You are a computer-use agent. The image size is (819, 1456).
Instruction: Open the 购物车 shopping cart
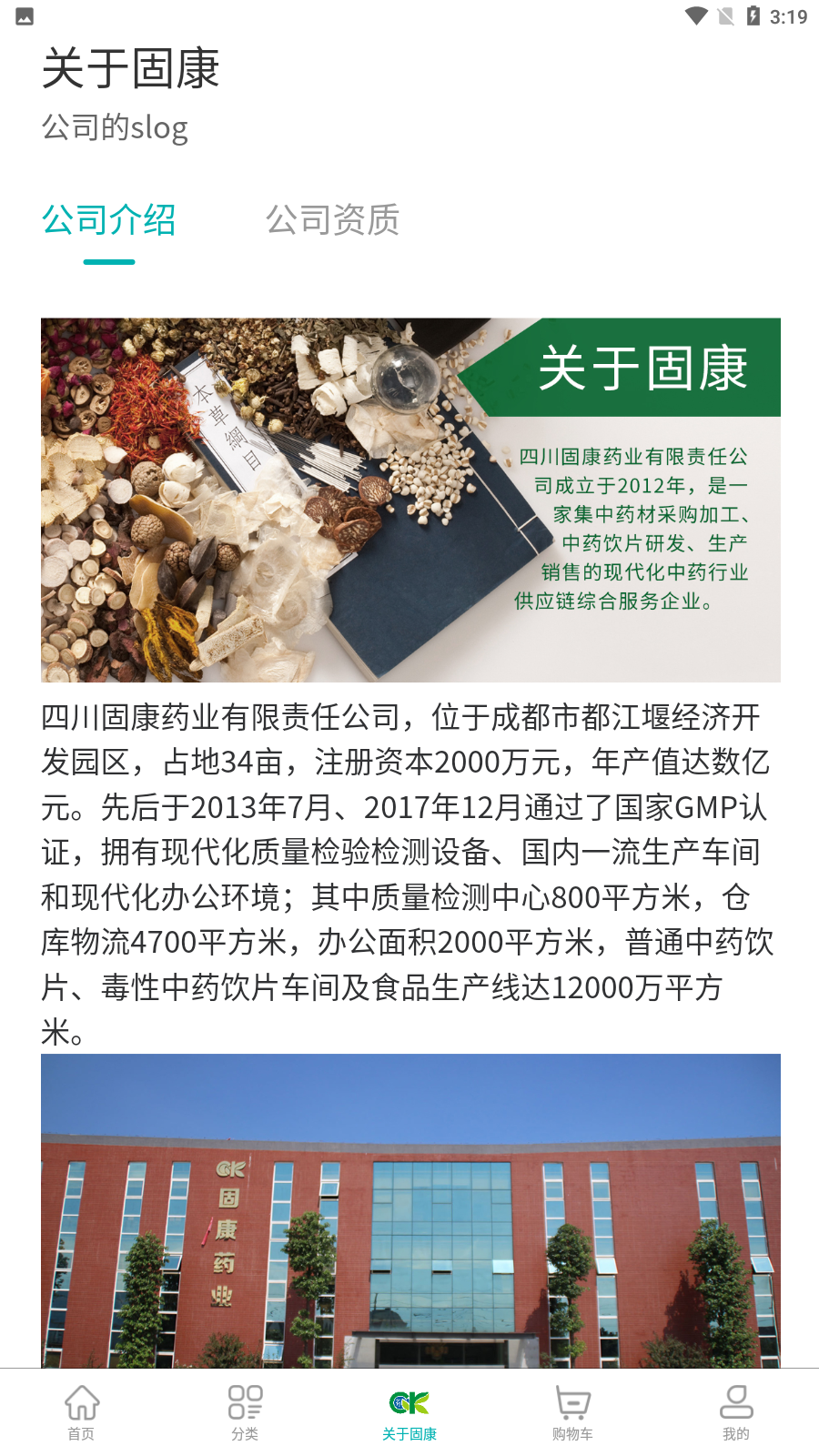coord(572,1412)
